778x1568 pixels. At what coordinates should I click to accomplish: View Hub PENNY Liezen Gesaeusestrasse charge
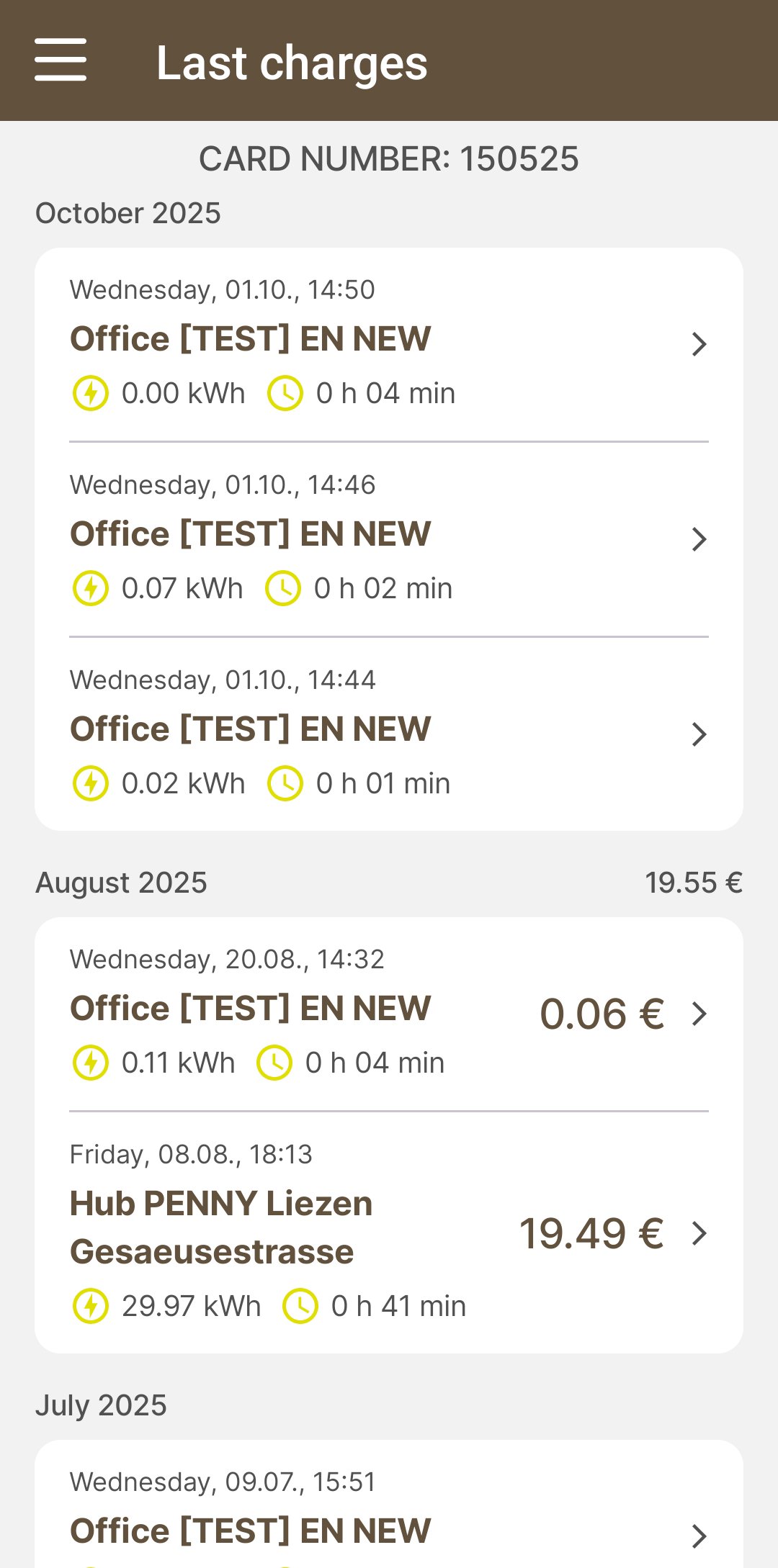pos(389,1233)
